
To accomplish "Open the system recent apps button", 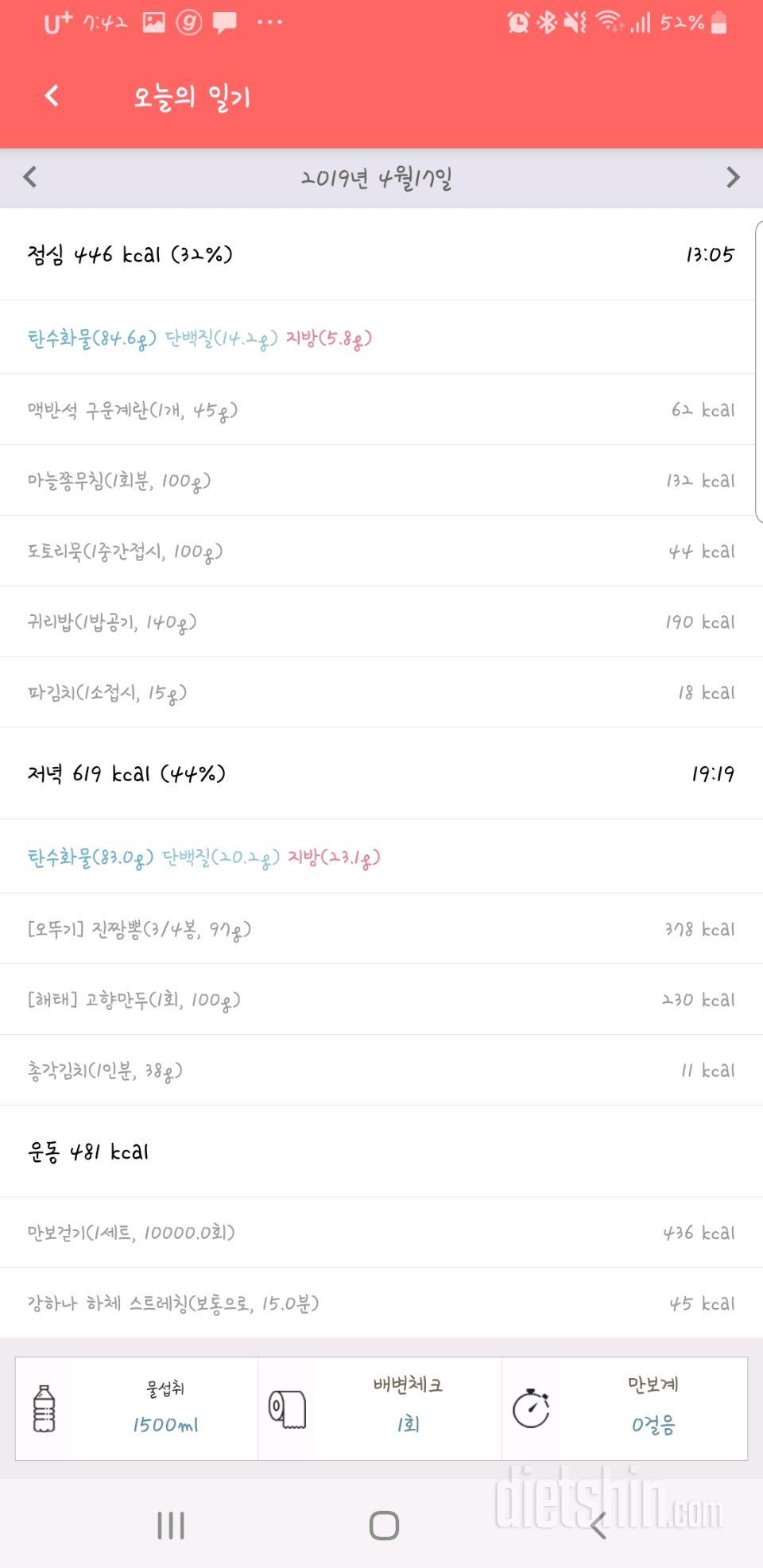I will click(171, 1525).
